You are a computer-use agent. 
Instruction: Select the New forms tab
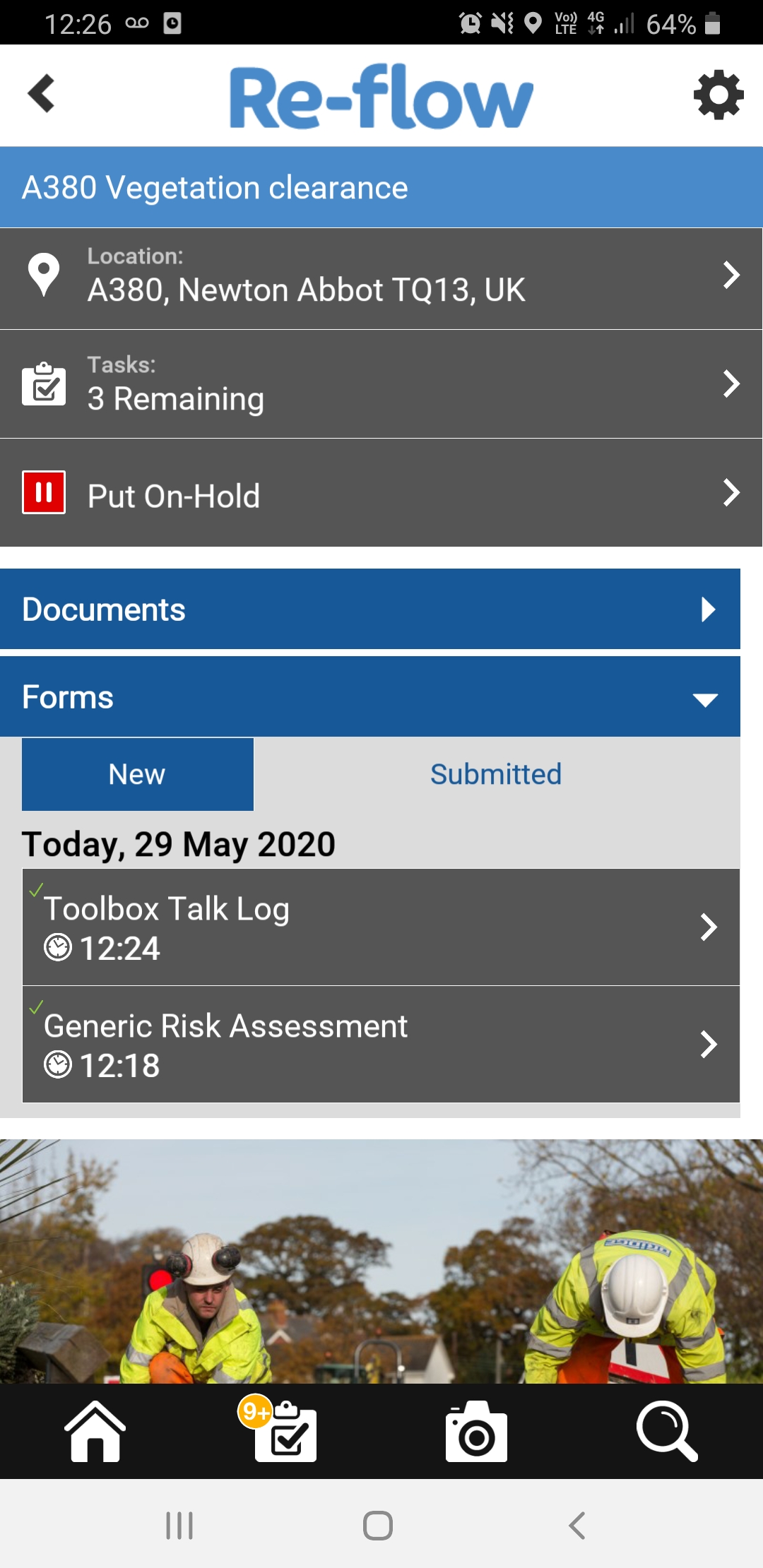pyautogui.click(x=138, y=774)
